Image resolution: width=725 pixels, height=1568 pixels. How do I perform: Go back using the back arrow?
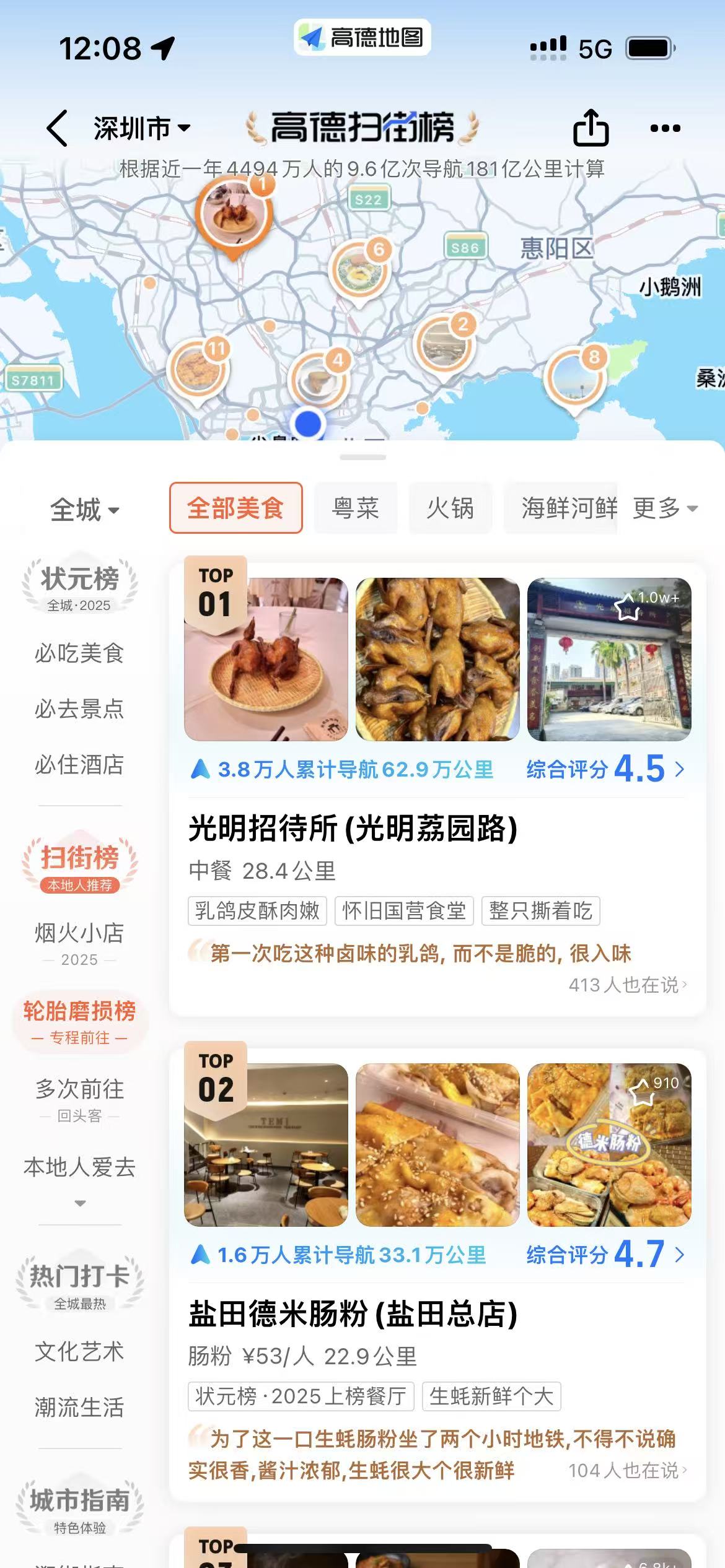(57, 128)
